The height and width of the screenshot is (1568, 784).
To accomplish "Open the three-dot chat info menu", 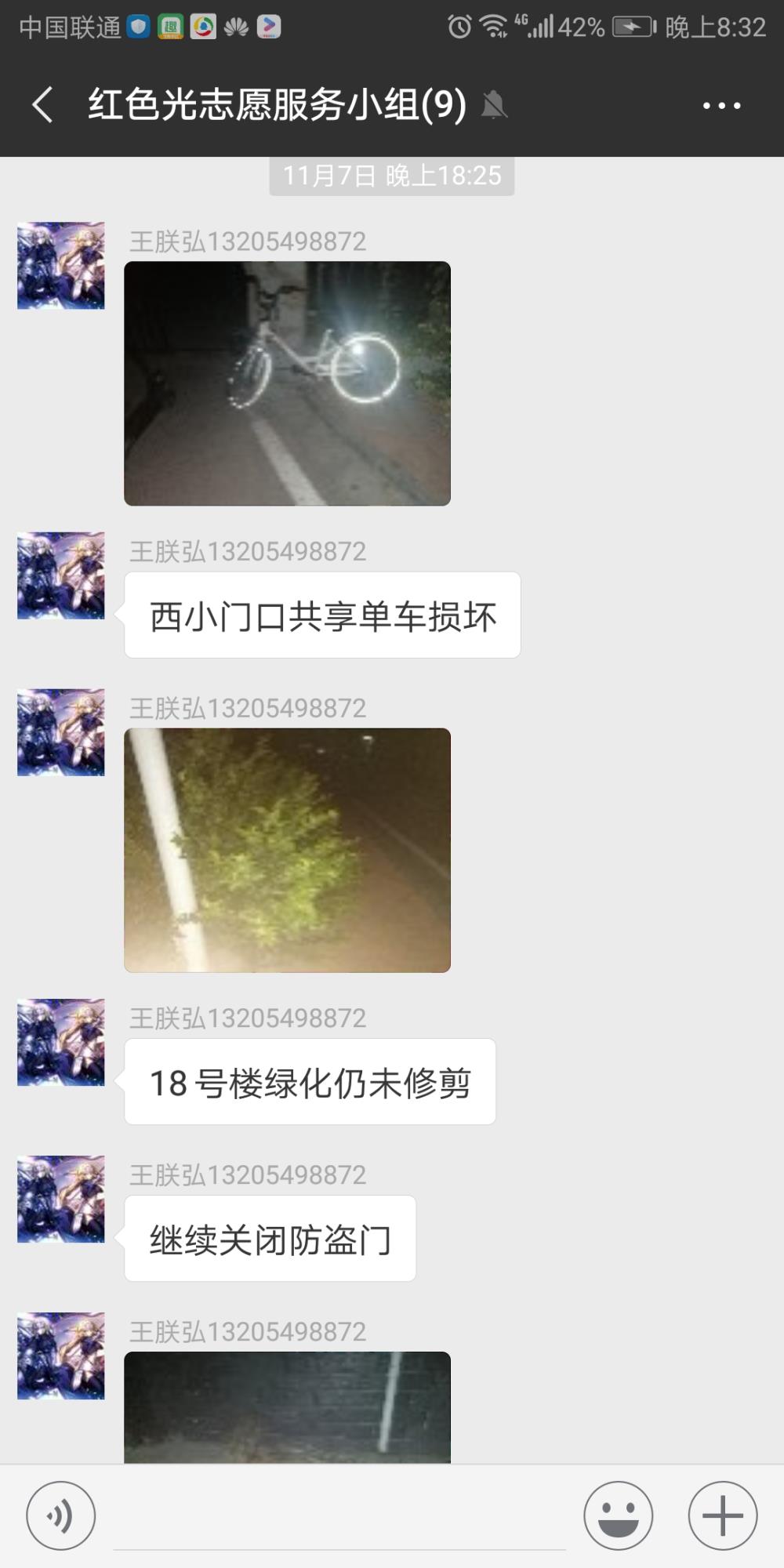I will (721, 105).
